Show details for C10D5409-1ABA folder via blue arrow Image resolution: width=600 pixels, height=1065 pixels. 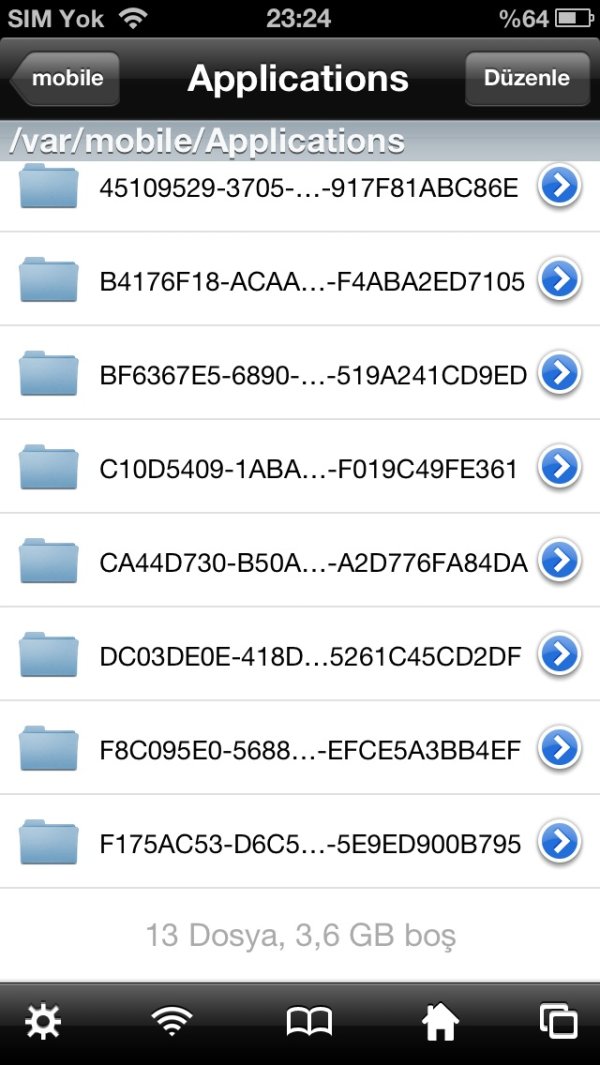(560, 467)
